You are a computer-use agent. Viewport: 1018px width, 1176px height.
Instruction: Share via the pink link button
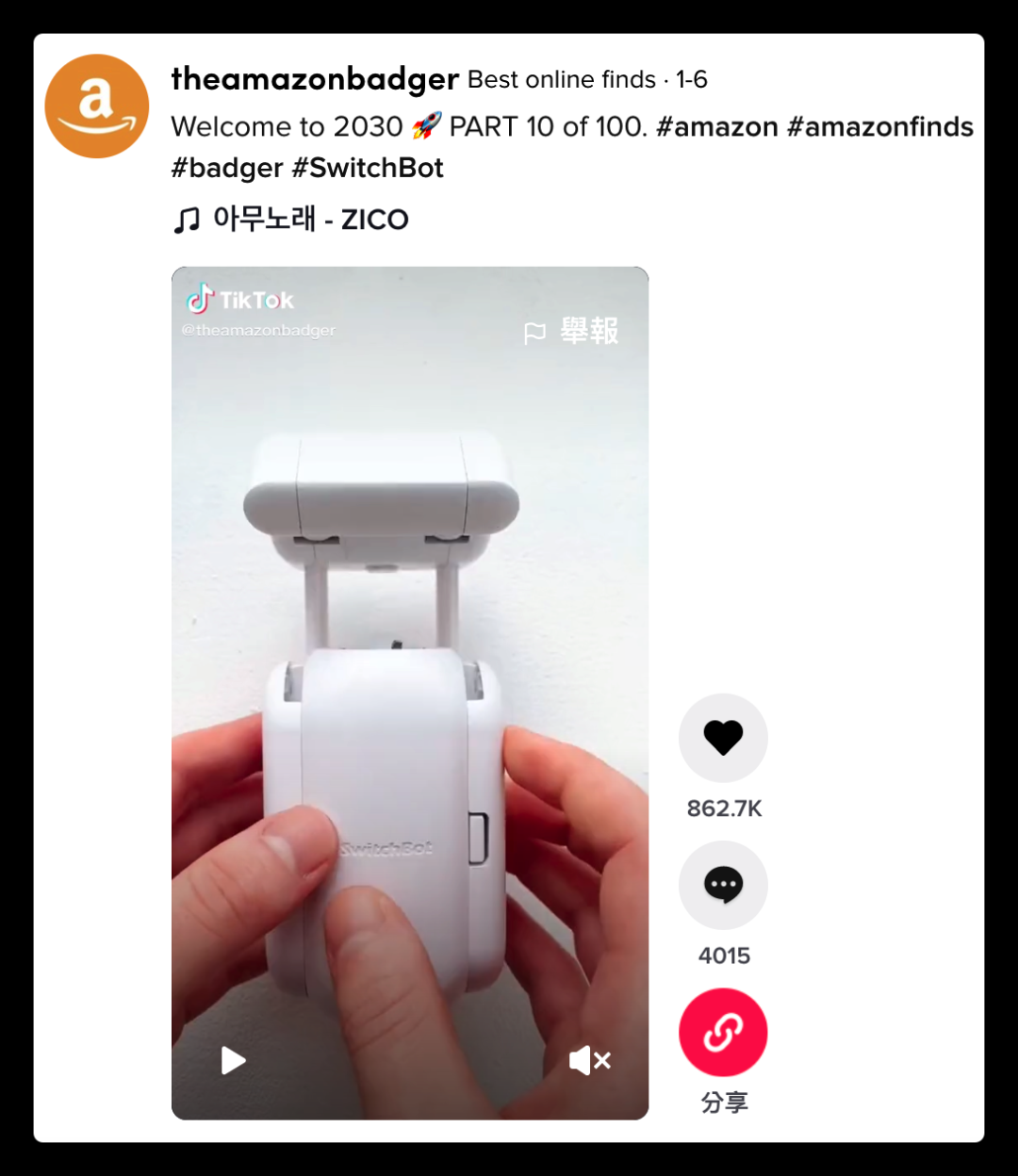[x=723, y=1033]
